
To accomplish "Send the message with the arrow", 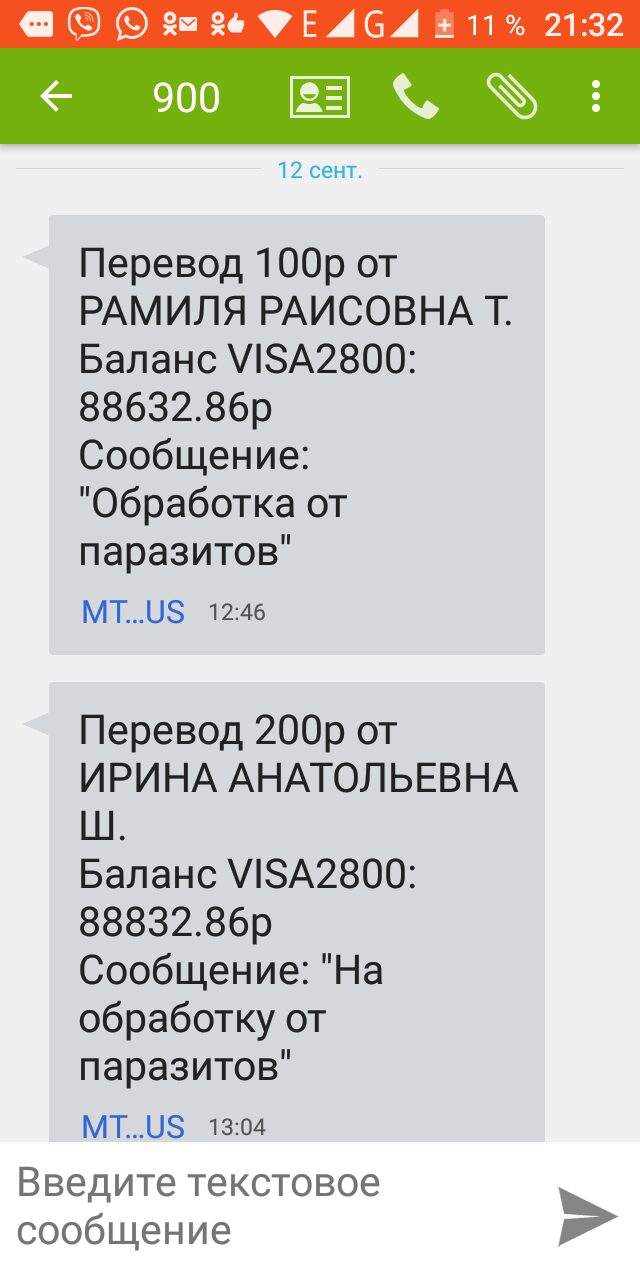I will [587, 1216].
